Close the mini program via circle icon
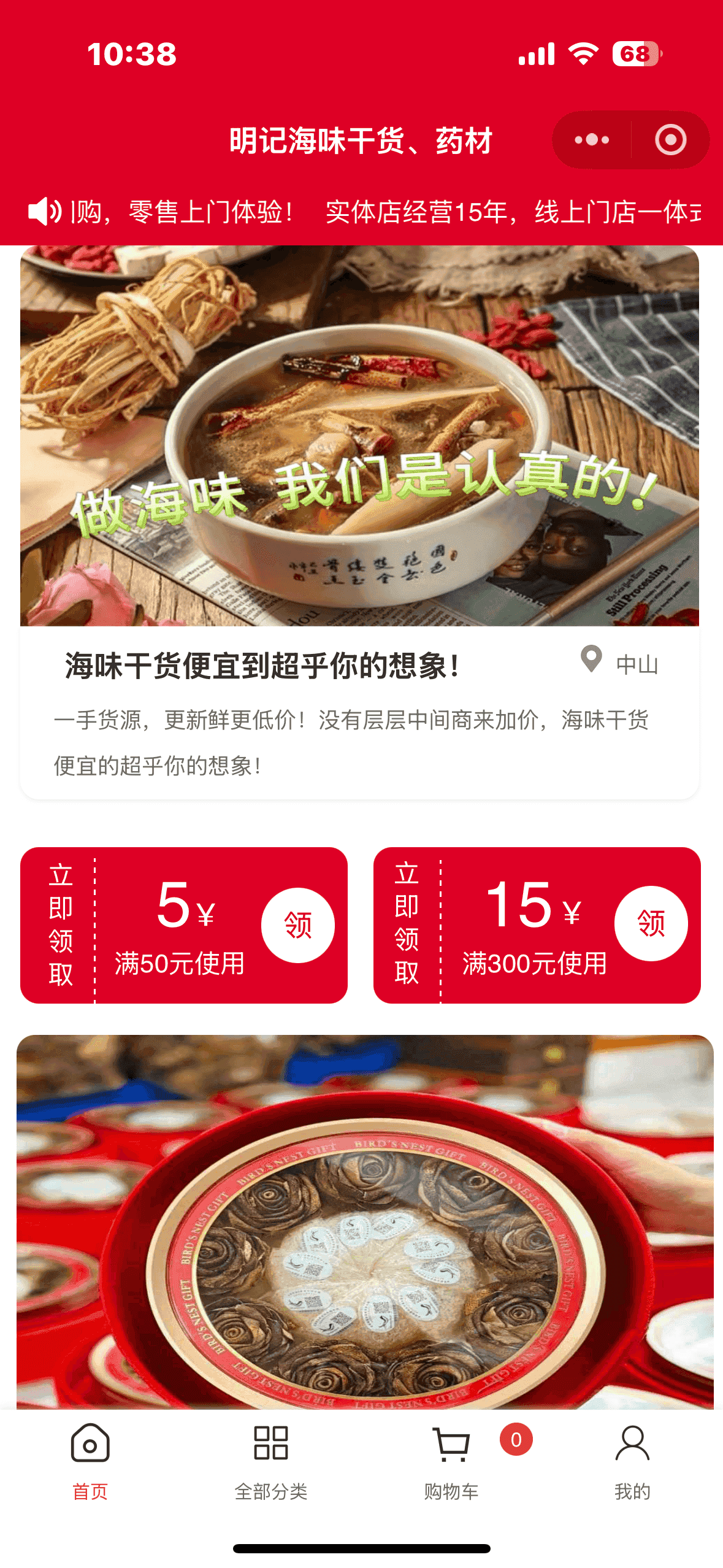 670,140
